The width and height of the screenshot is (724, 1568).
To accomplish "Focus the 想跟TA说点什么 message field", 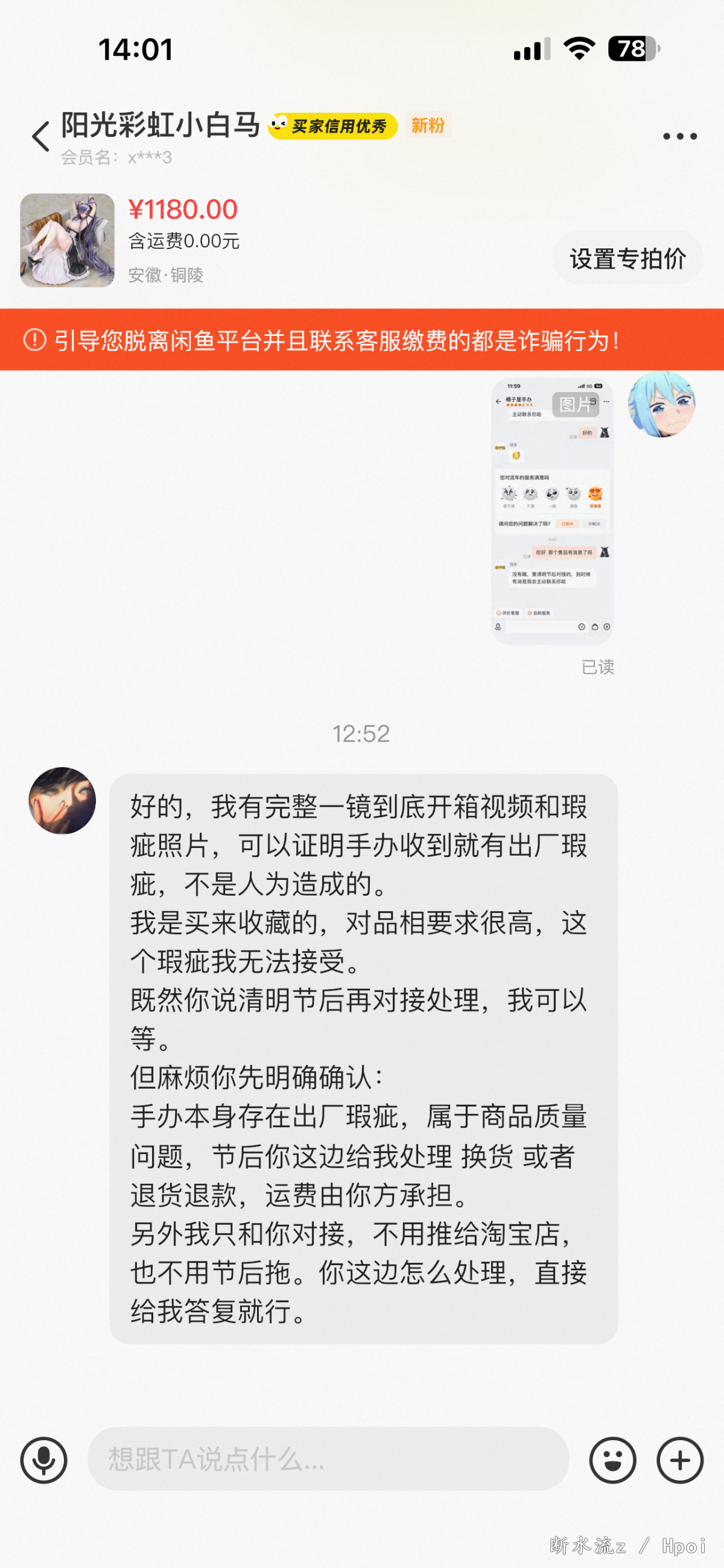I will tap(328, 1460).
